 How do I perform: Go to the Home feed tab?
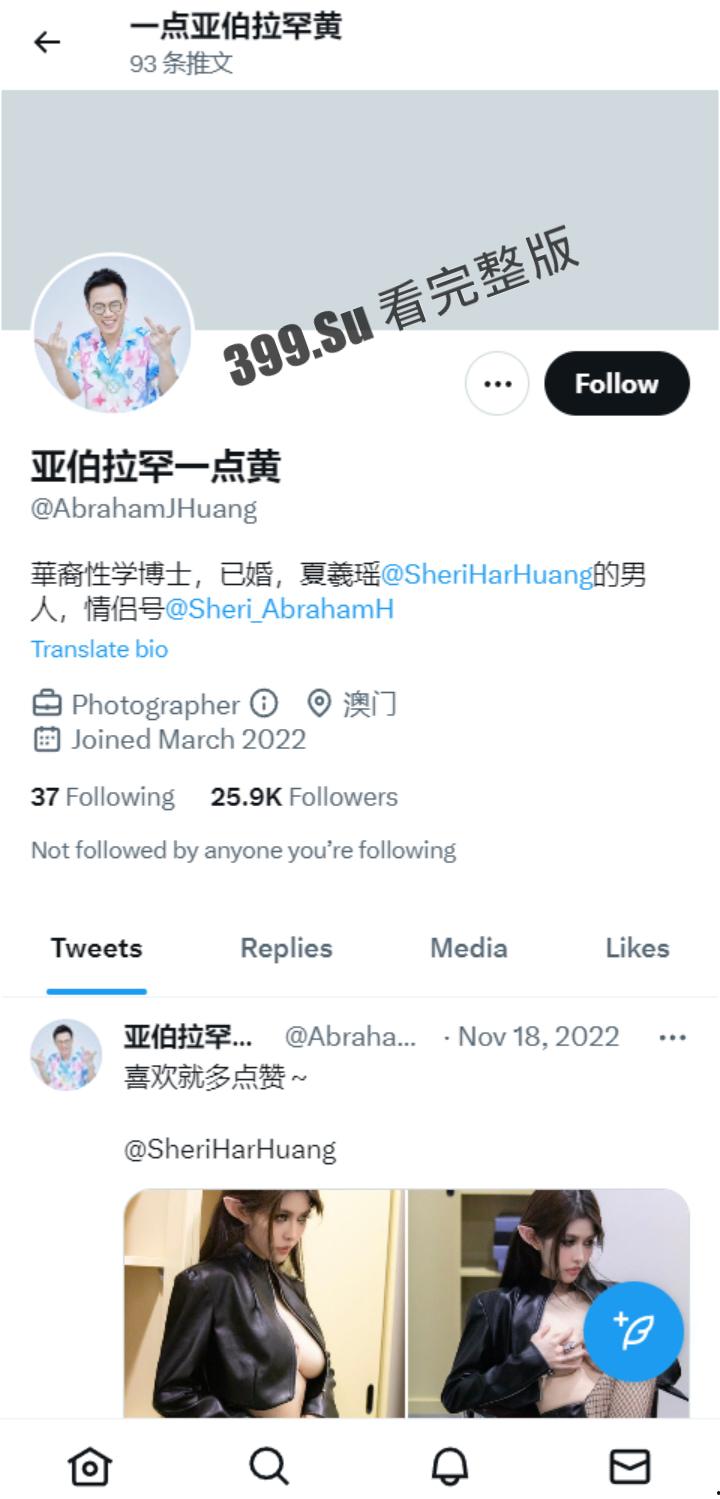[89, 1467]
